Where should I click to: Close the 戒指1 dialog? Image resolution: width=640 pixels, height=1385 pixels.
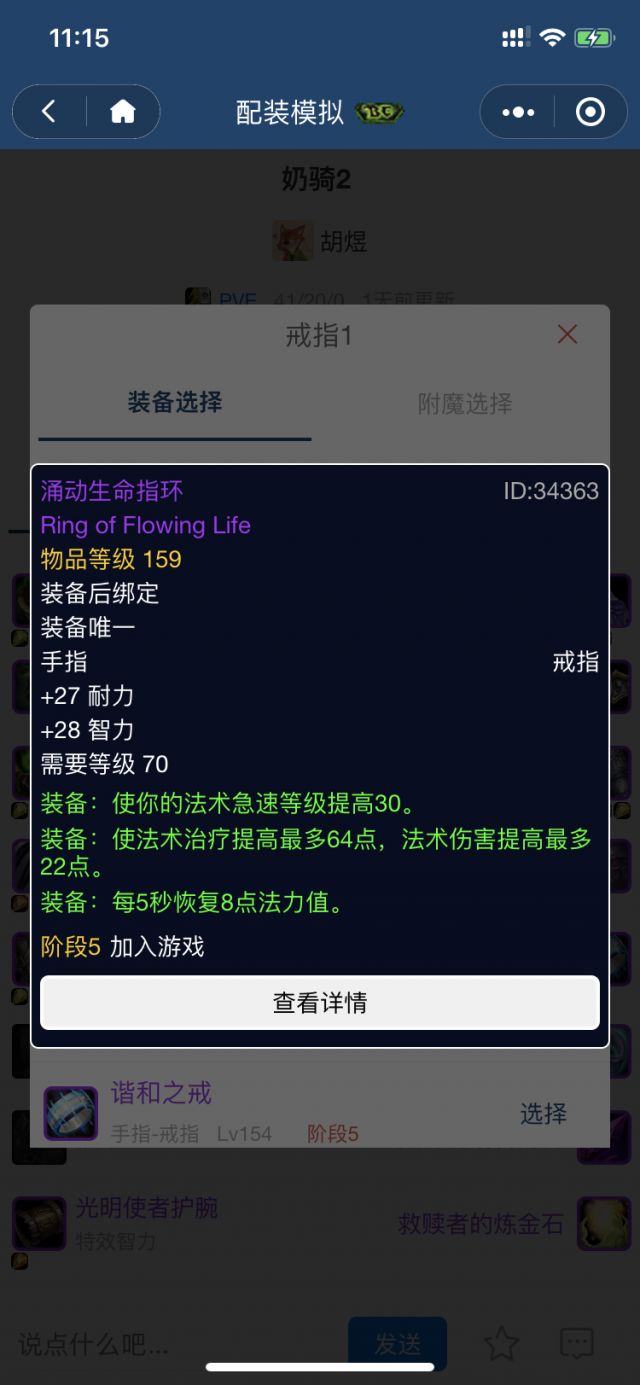click(567, 335)
